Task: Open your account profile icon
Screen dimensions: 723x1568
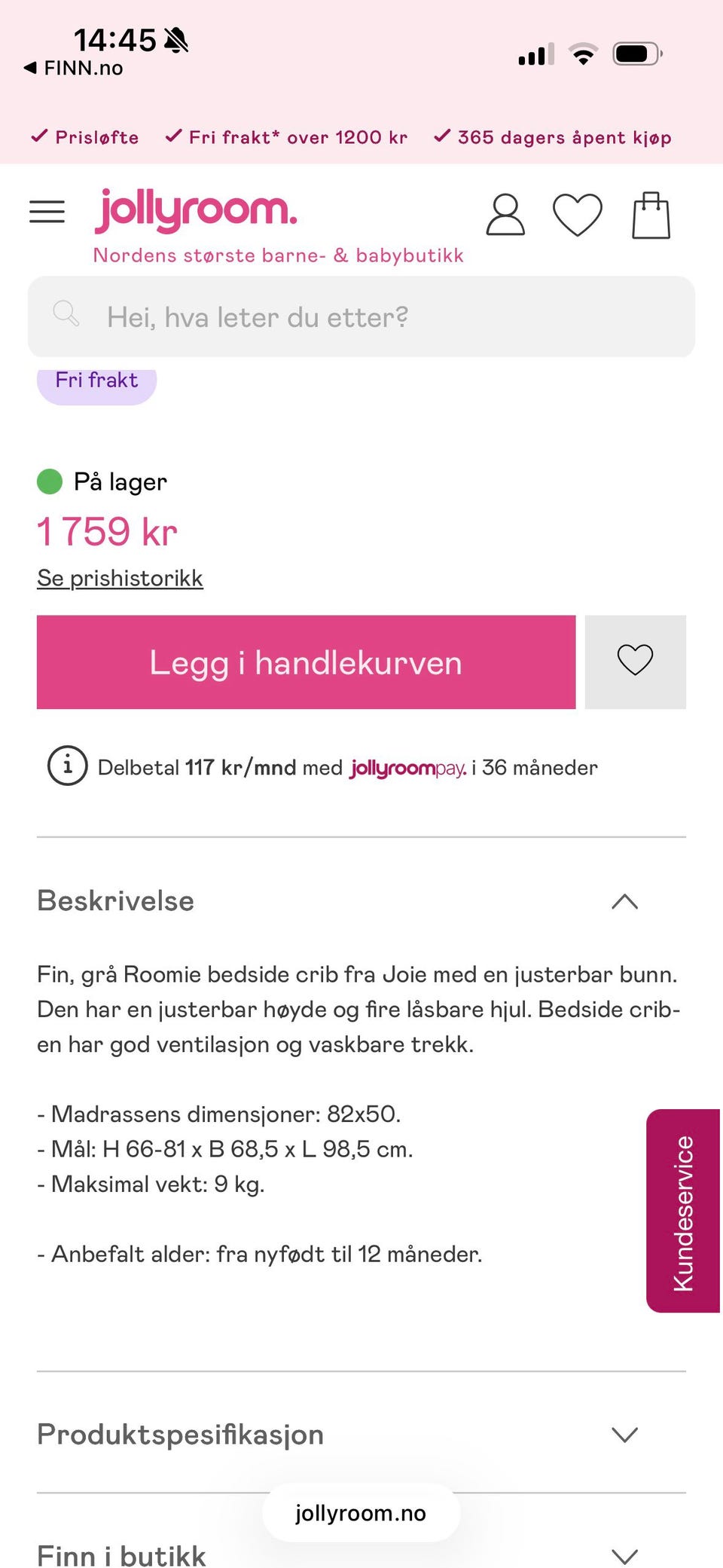Action: (505, 215)
